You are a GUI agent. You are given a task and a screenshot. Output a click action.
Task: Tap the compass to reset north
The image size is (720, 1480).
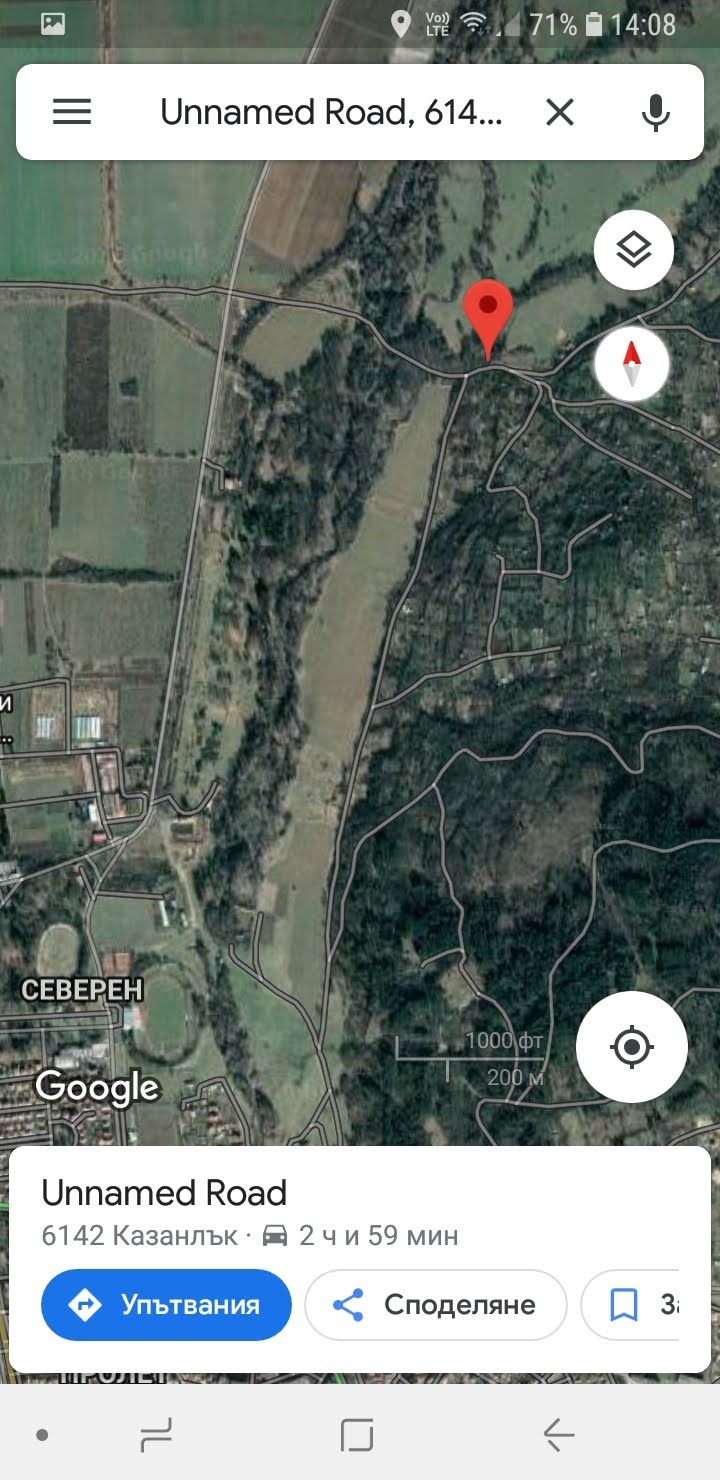point(632,362)
